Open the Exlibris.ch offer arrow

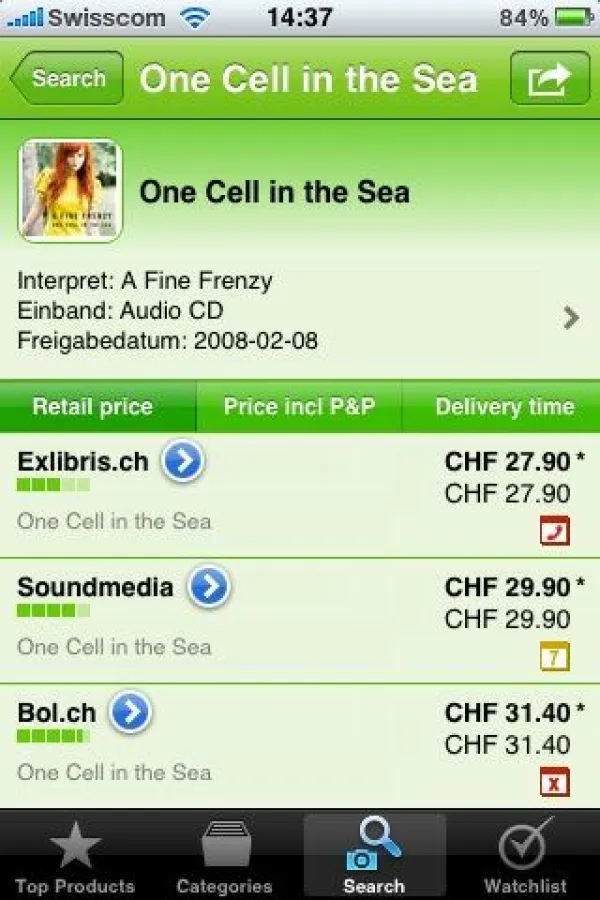point(183,461)
